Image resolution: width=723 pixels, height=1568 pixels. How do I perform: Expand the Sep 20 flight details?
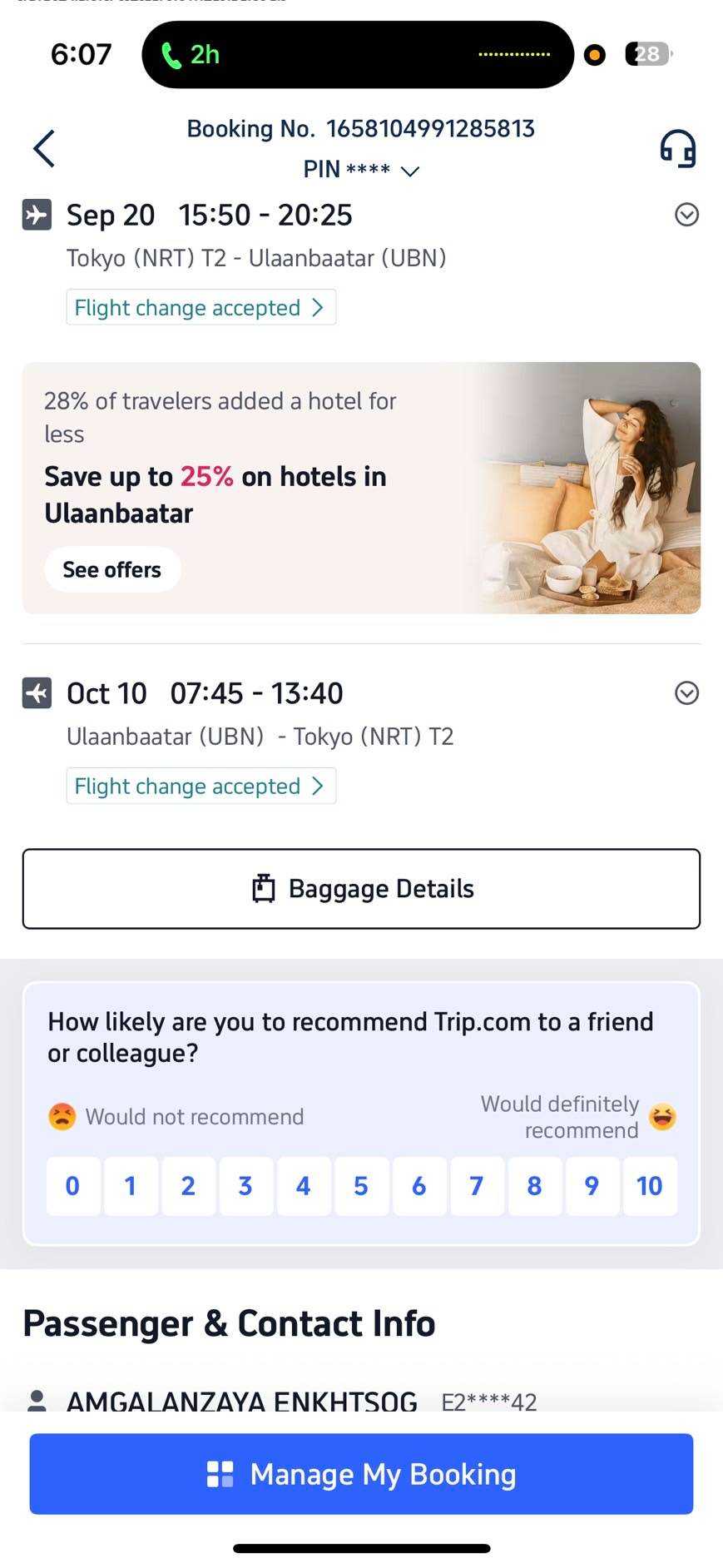(x=686, y=215)
